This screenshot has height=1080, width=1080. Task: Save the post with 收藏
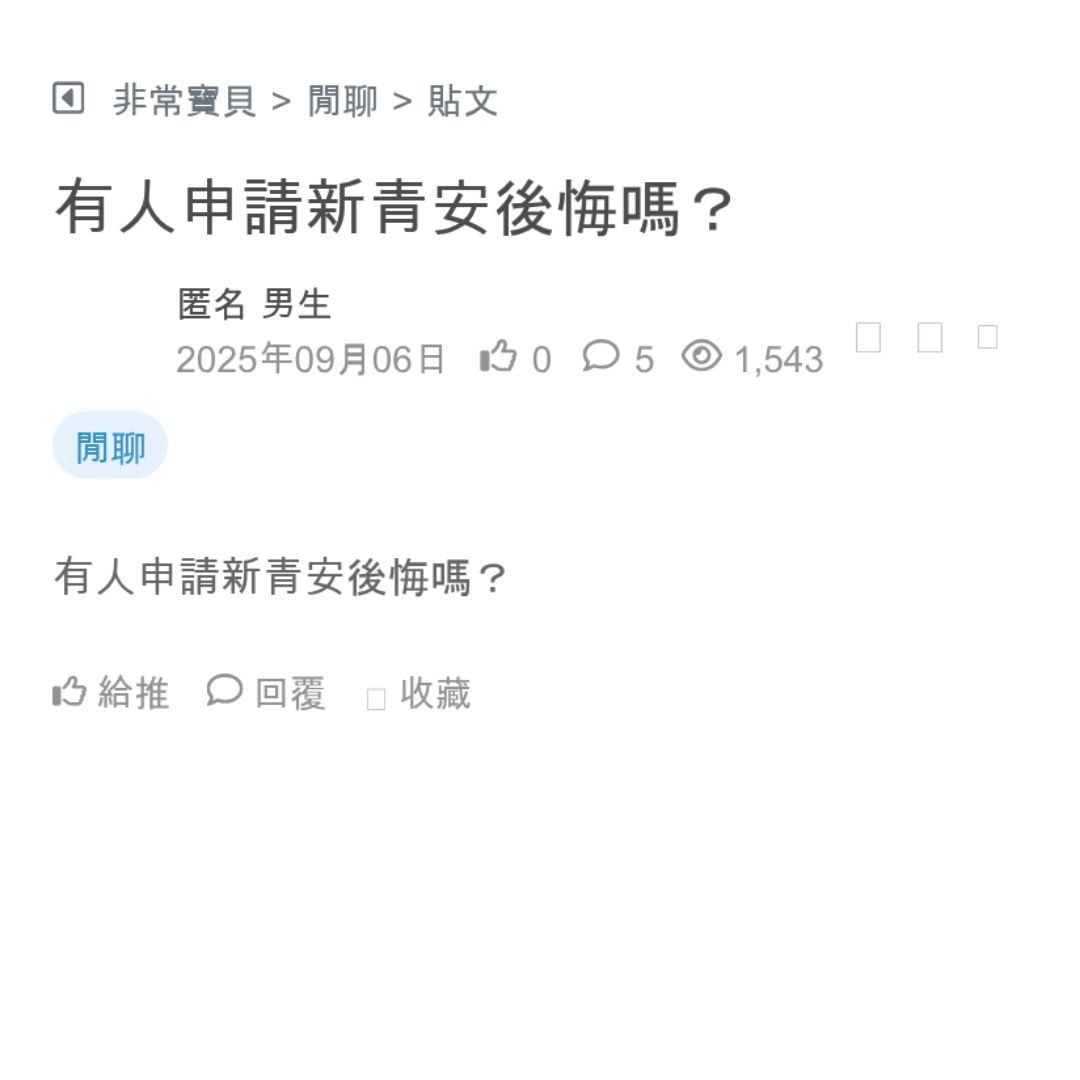point(420,694)
